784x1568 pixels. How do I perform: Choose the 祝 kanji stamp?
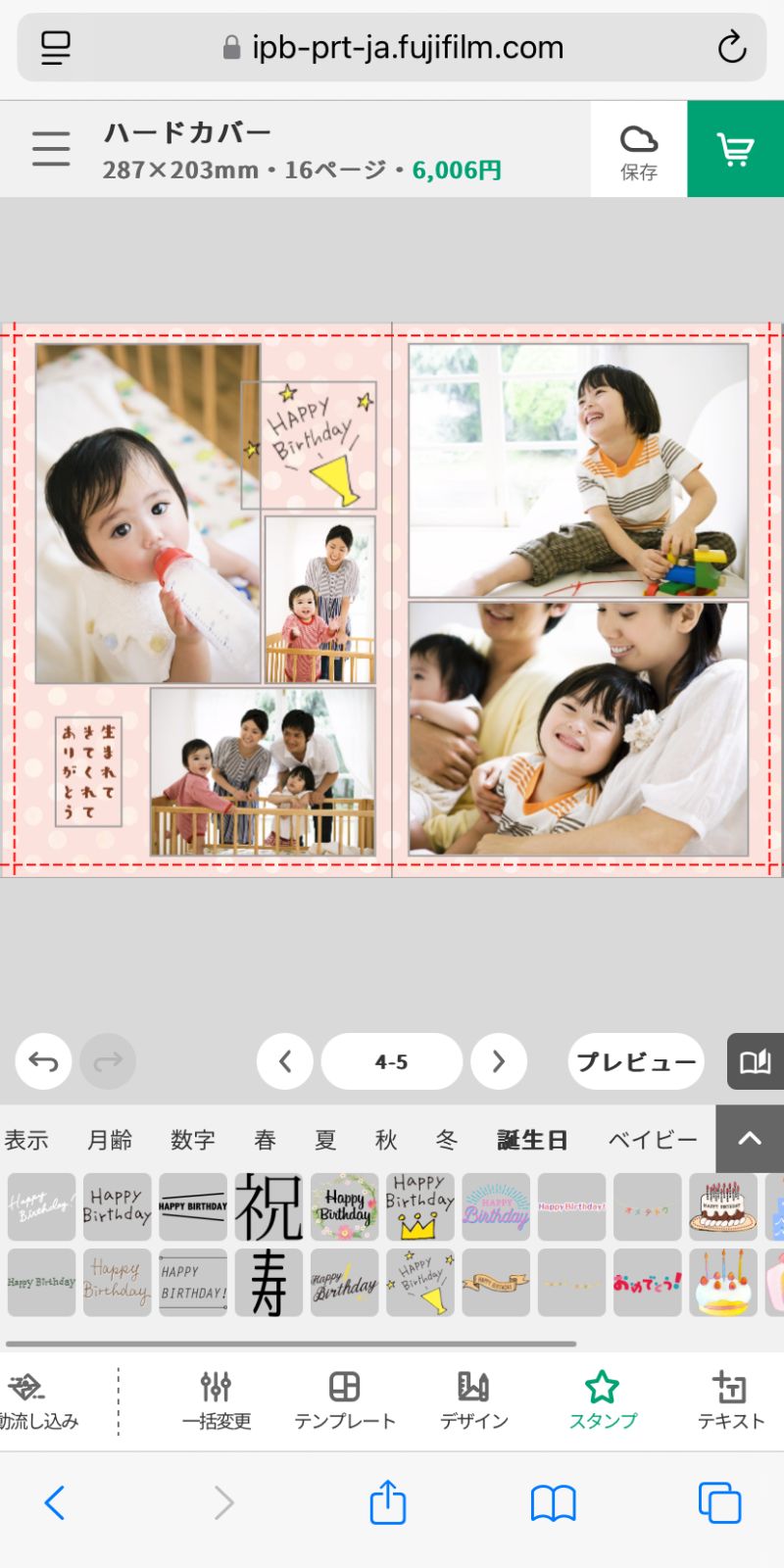(269, 1207)
